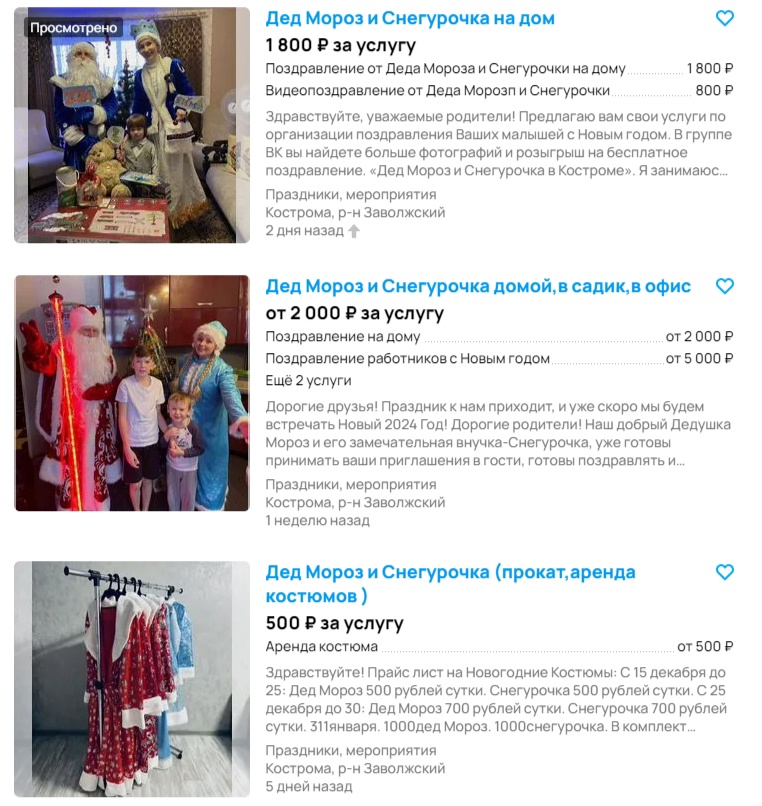Viewport: 762px width, 806px height.
Task: Open listing 'Дед Мороз и Снегурочка на дом'
Action: coord(410,19)
